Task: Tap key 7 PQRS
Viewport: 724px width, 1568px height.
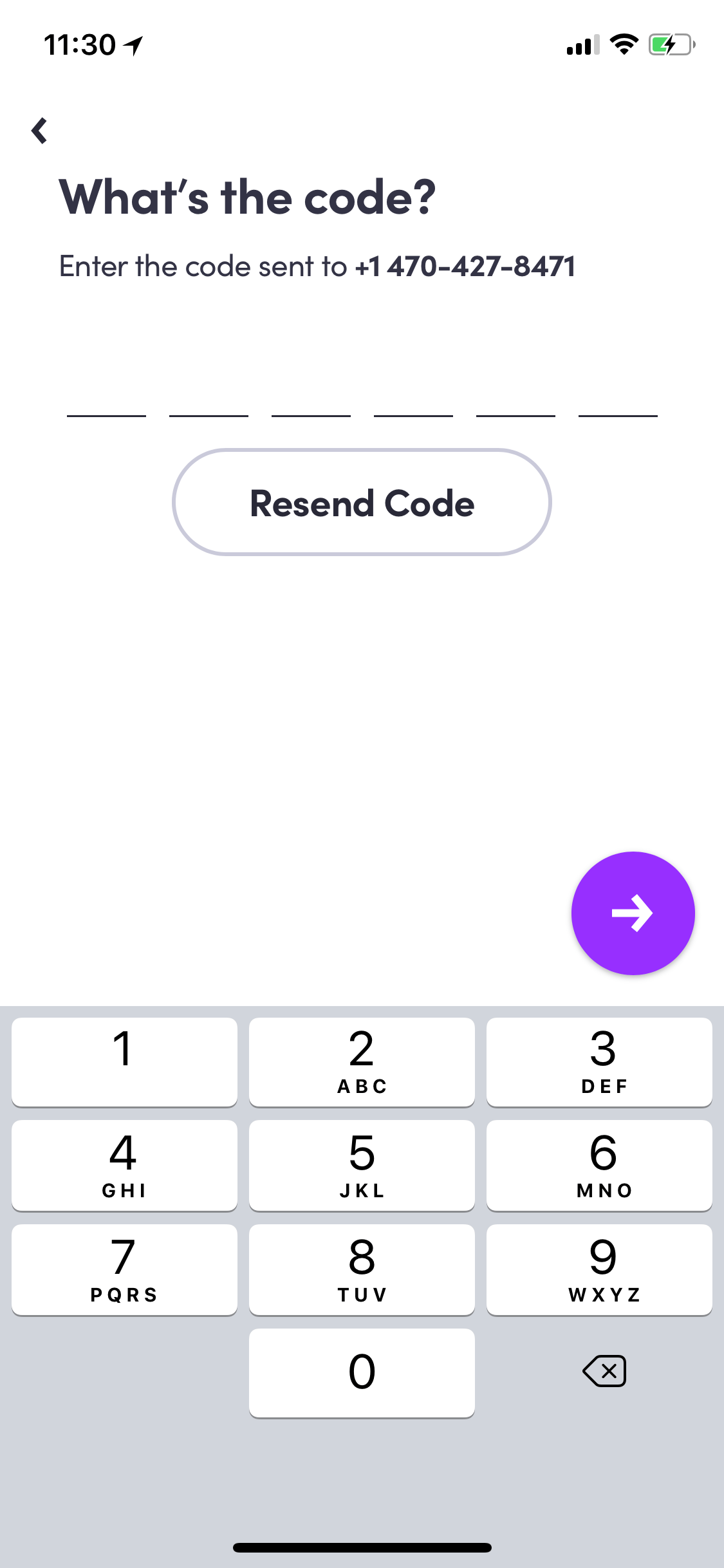Action: [x=124, y=1270]
